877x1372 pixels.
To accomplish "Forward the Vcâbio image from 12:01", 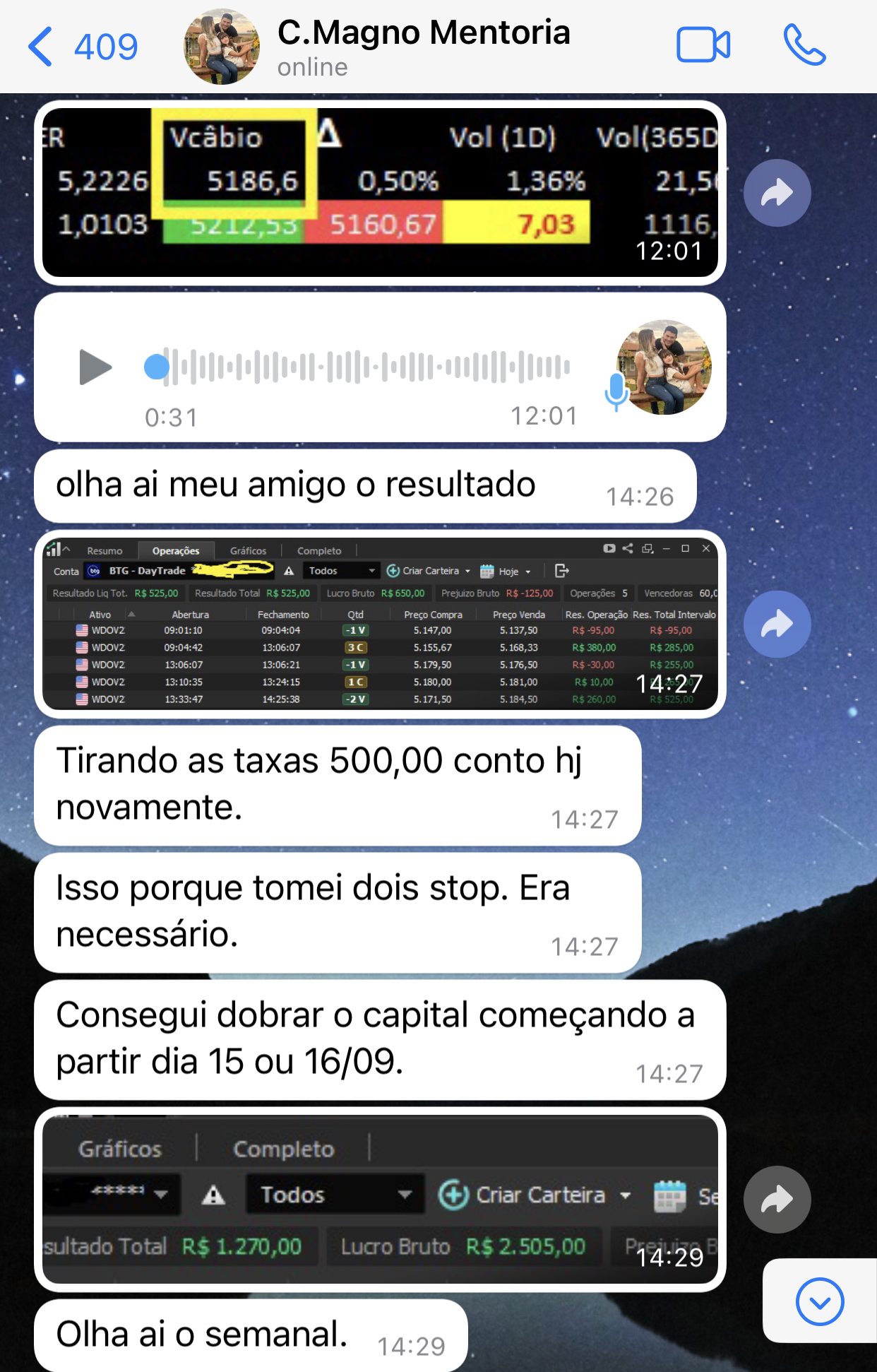I will 777,193.
